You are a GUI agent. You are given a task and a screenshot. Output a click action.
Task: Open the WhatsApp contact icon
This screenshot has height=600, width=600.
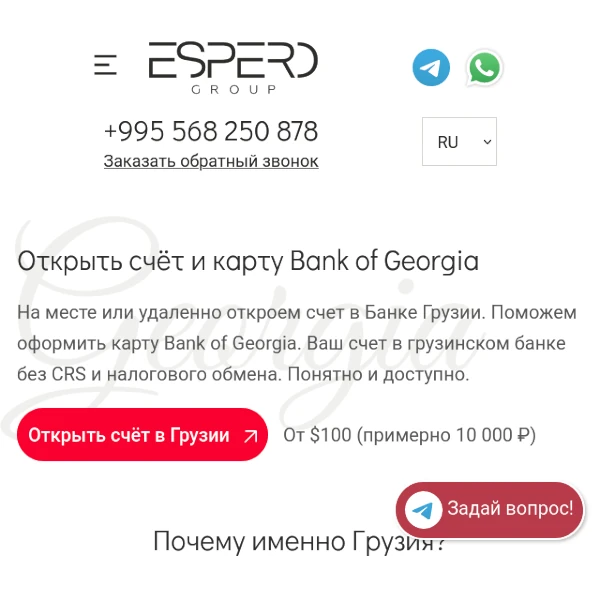[484, 68]
